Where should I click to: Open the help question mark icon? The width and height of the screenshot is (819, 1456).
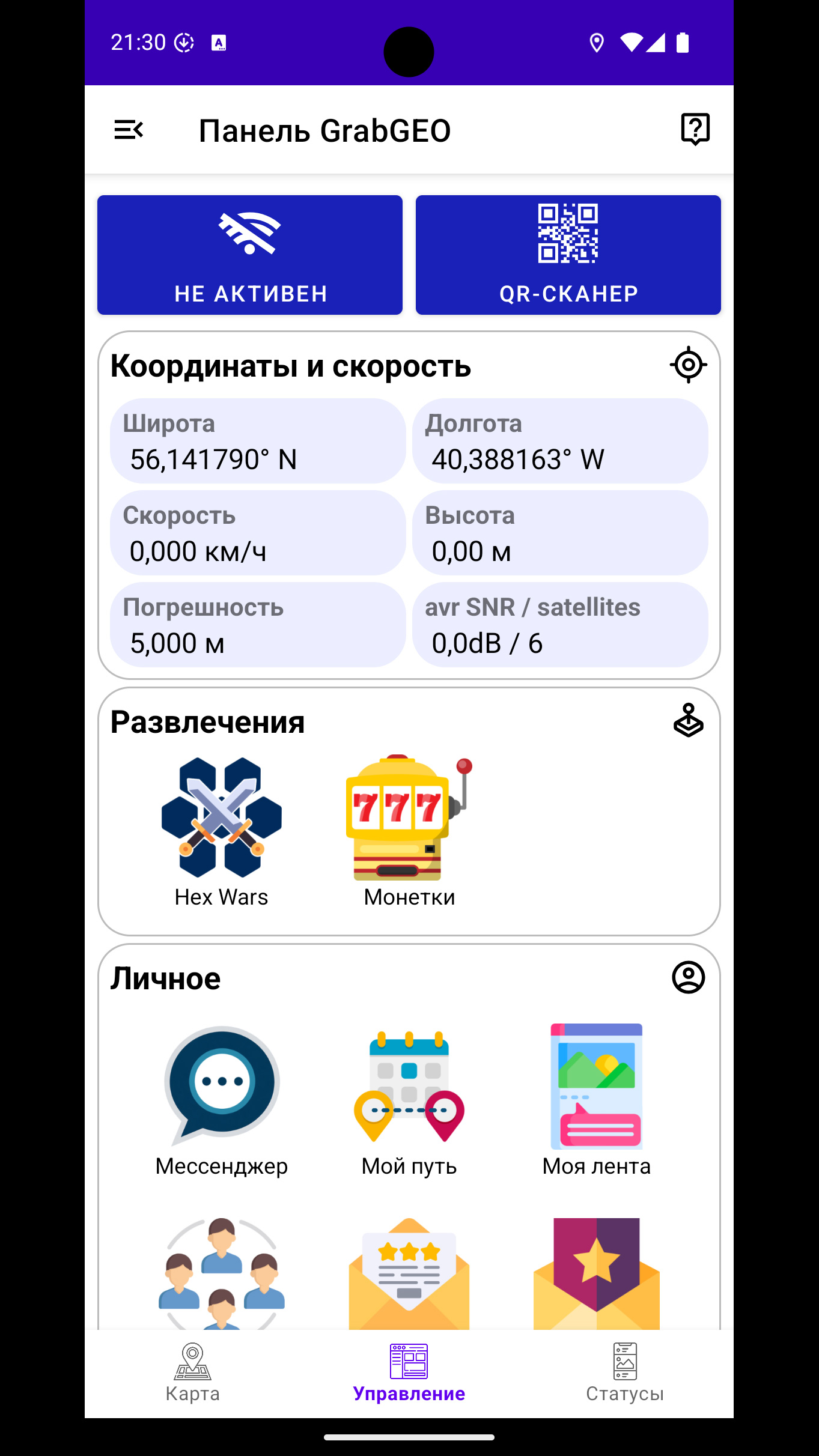click(695, 129)
